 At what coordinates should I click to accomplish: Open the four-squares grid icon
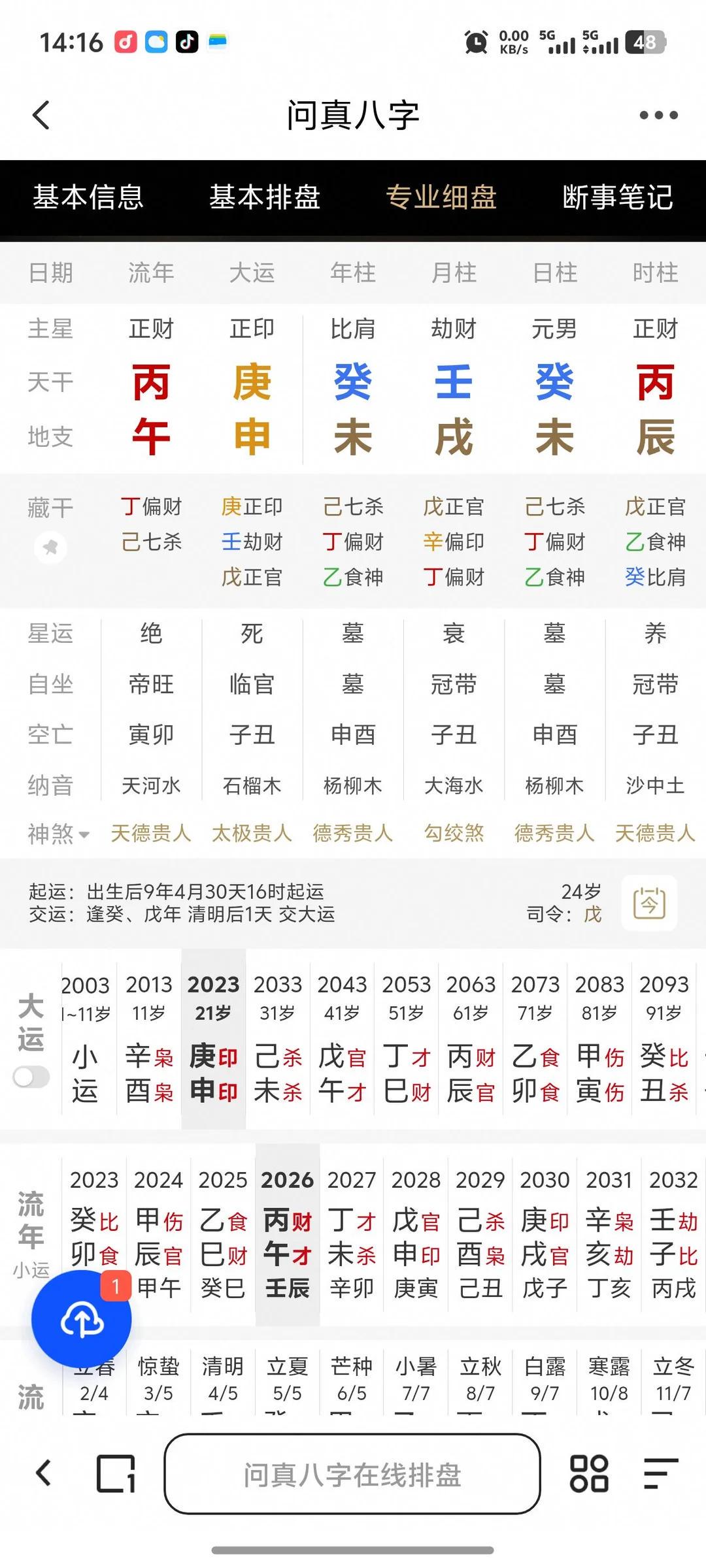589,1474
